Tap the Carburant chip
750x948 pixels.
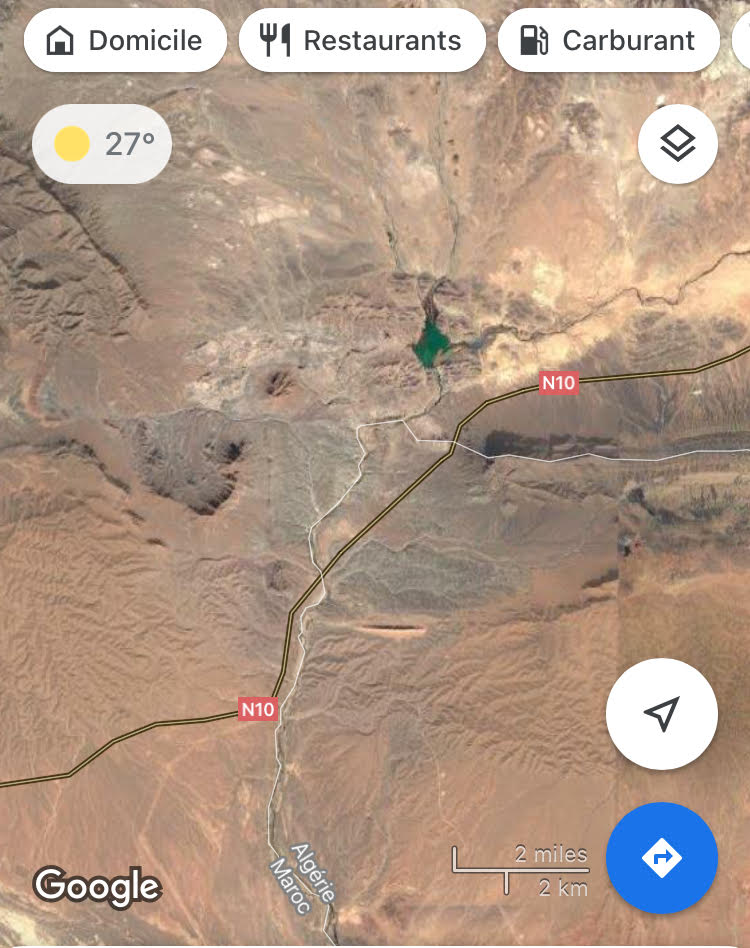point(608,41)
